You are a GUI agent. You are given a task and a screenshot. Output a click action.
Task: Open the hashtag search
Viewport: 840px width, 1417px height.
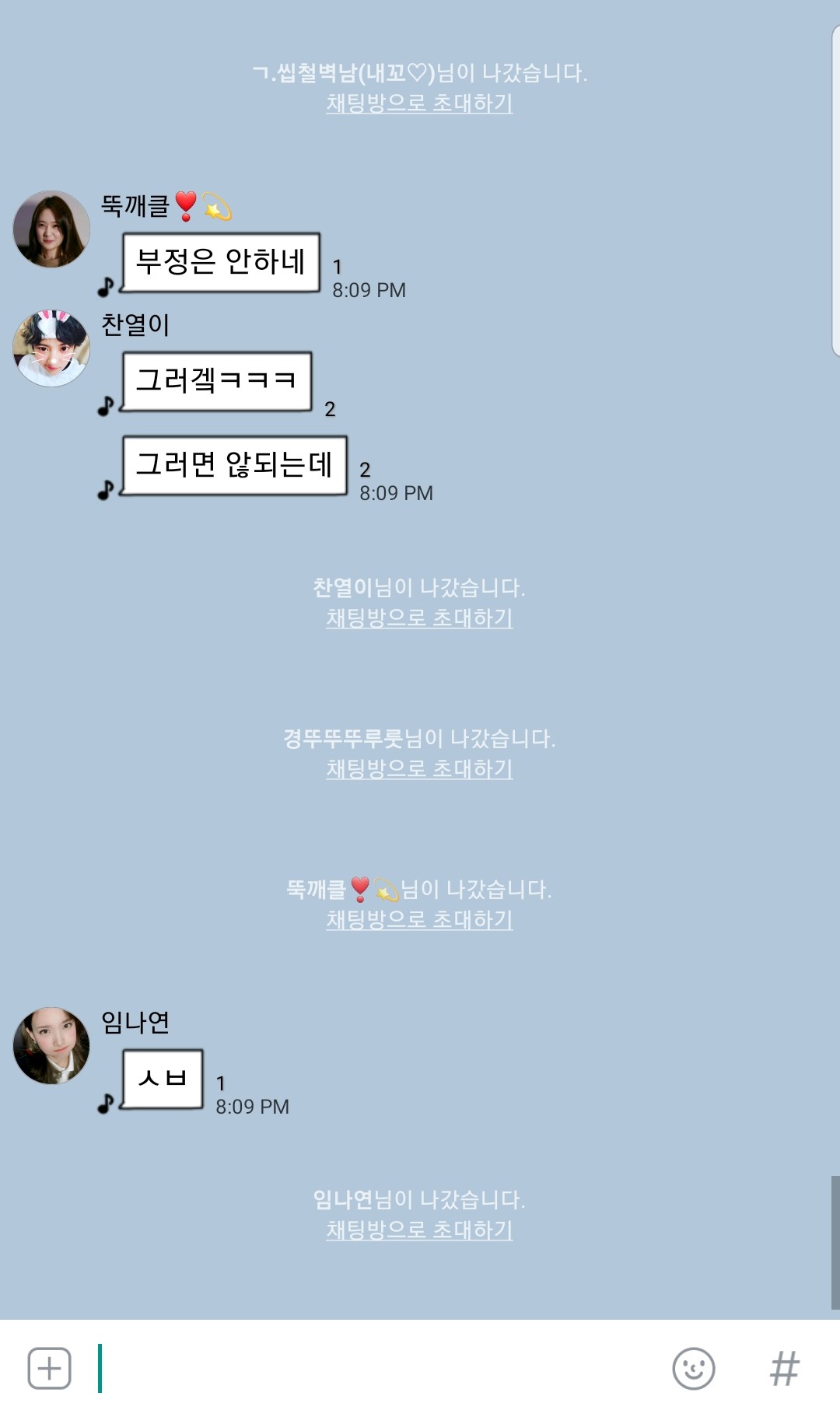click(784, 1368)
